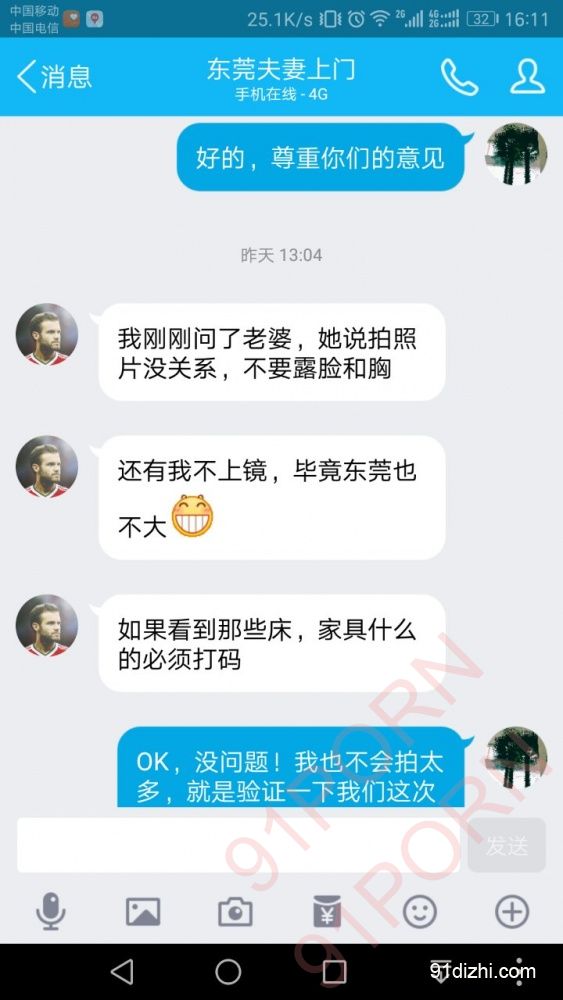Tap the 发送 send button
563x1000 pixels.
point(507,845)
